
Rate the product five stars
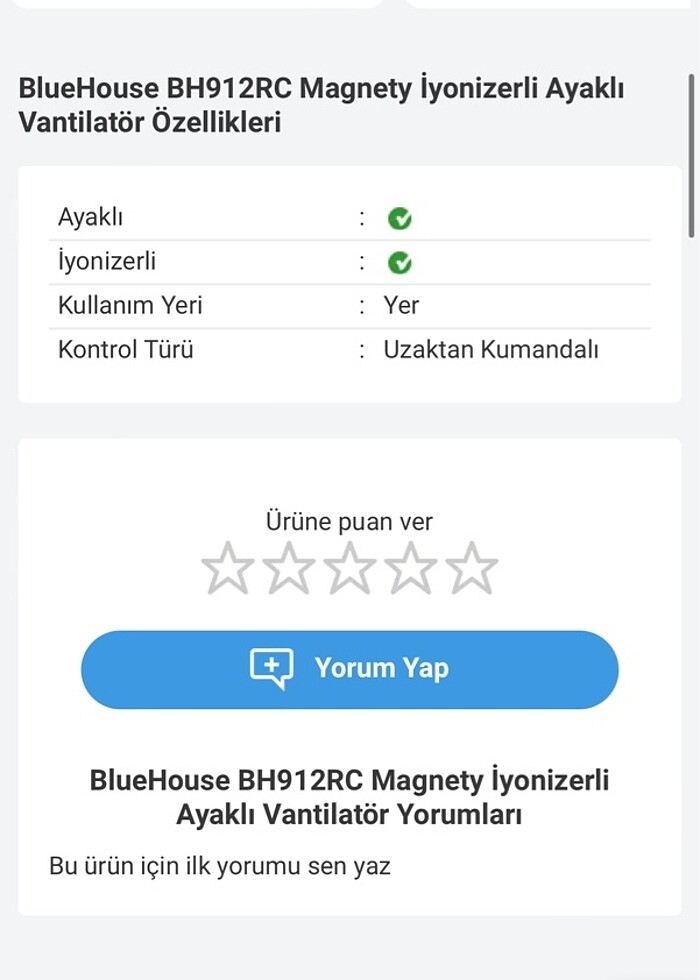tap(472, 569)
